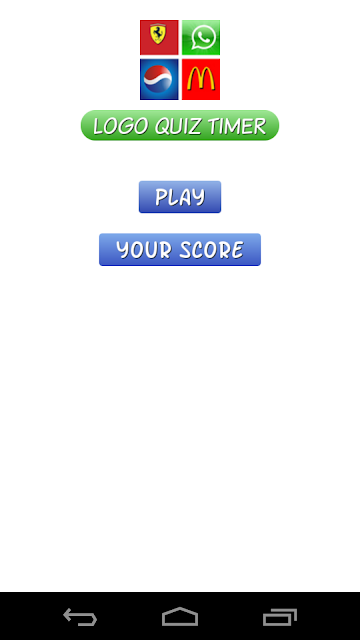
Task: Start the quiz with the Play button
Action: click(x=180, y=197)
